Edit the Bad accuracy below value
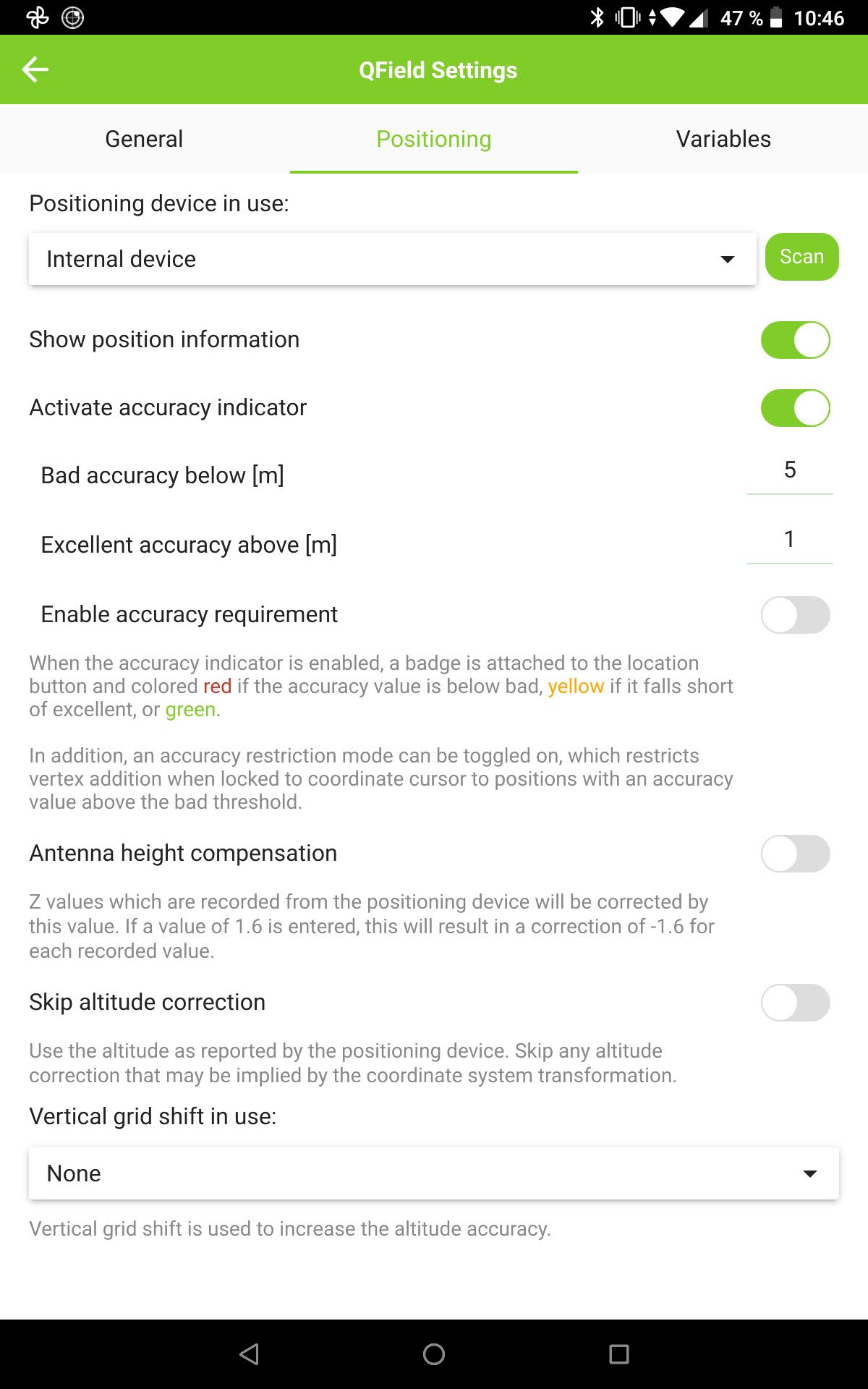This screenshot has width=868, height=1389. [789, 472]
